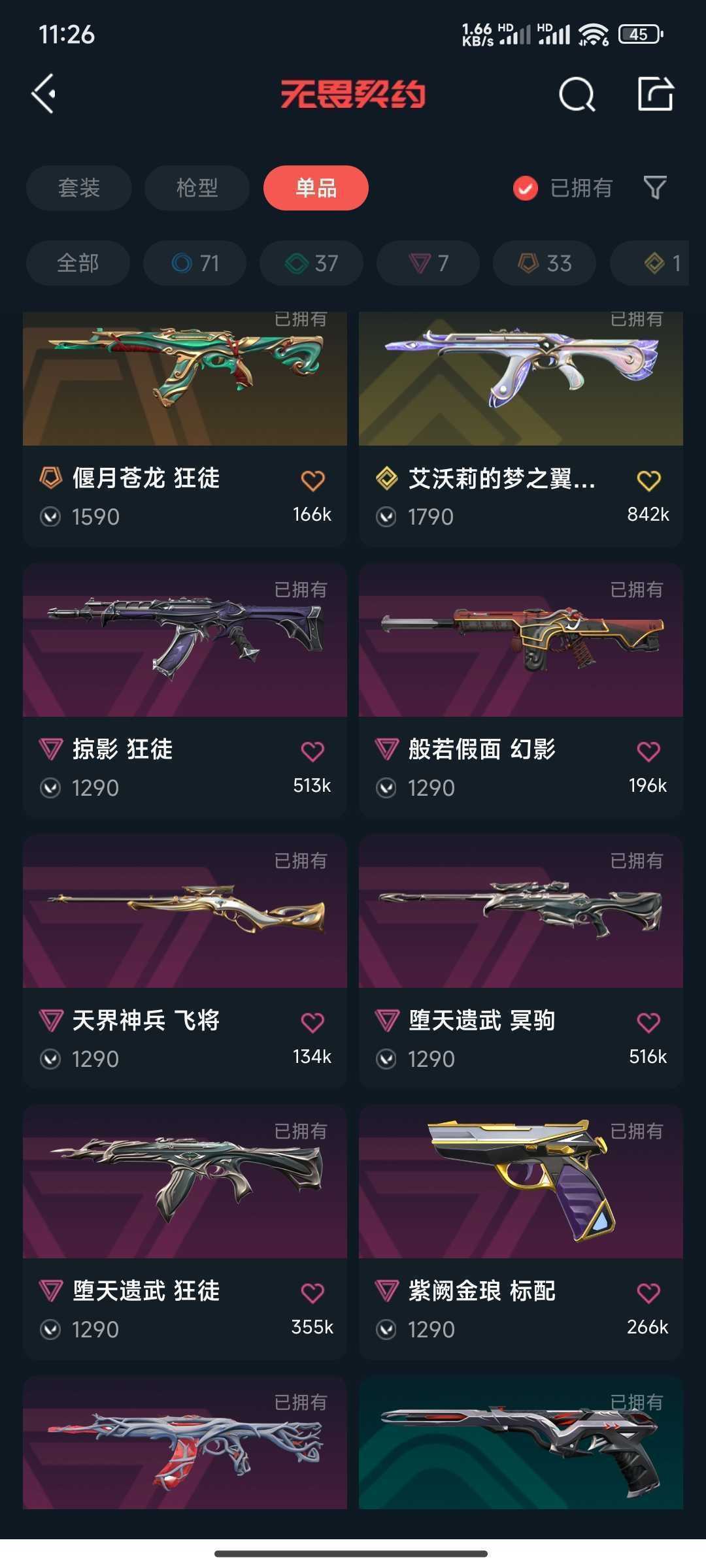Image resolution: width=706 pixels, height=1568 pixels.
Task: Share this page via the share icon
Action: tap(656, 94)
